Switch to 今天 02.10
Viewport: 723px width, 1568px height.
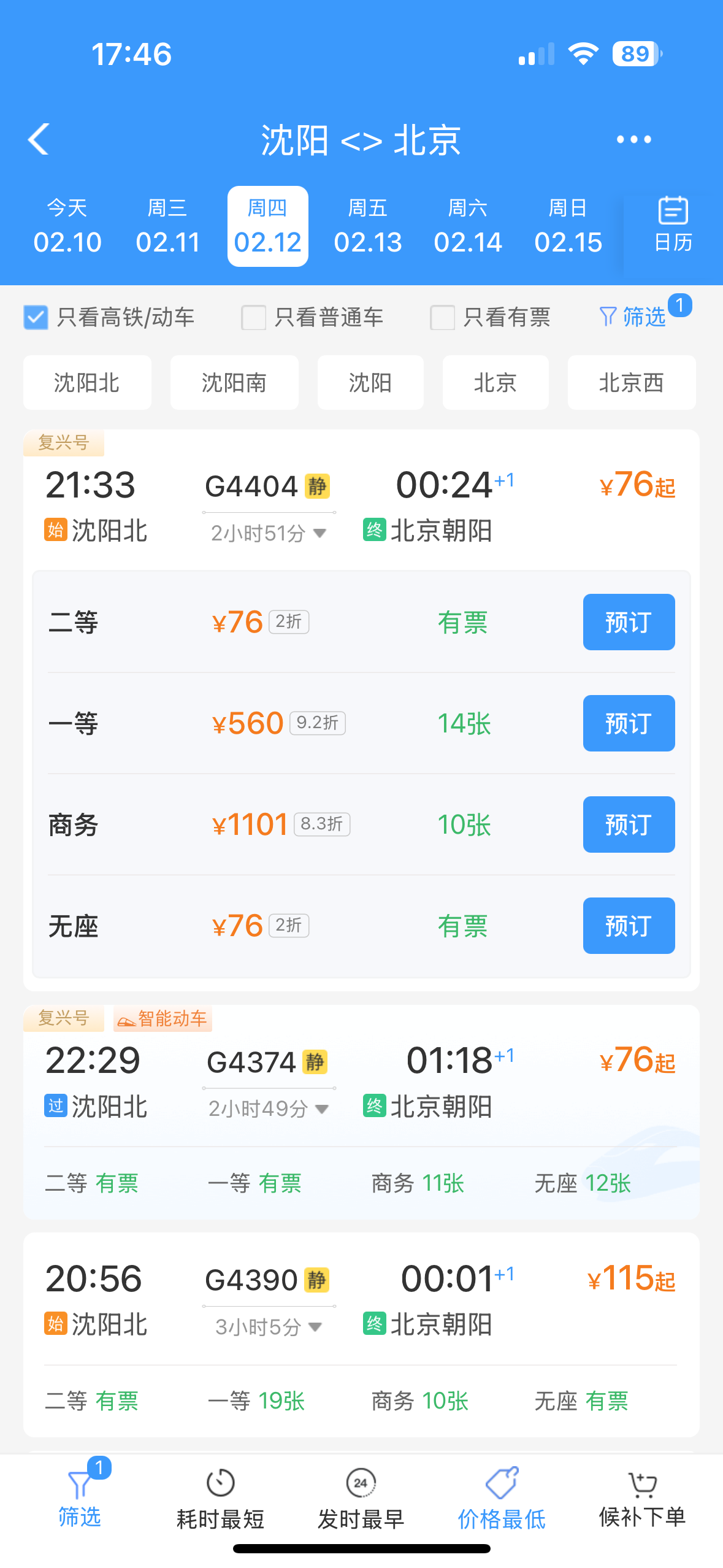[67, 226]
